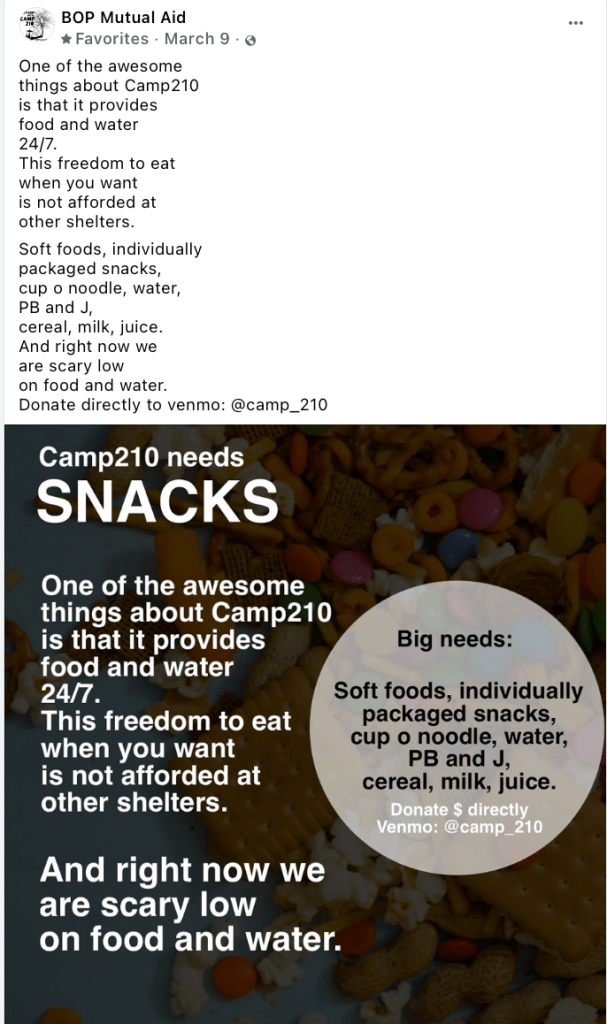View the Camp210 needs snacks image full screen
The height and width of the screenshot is (1024, 607).
click(x=304, y=723)
